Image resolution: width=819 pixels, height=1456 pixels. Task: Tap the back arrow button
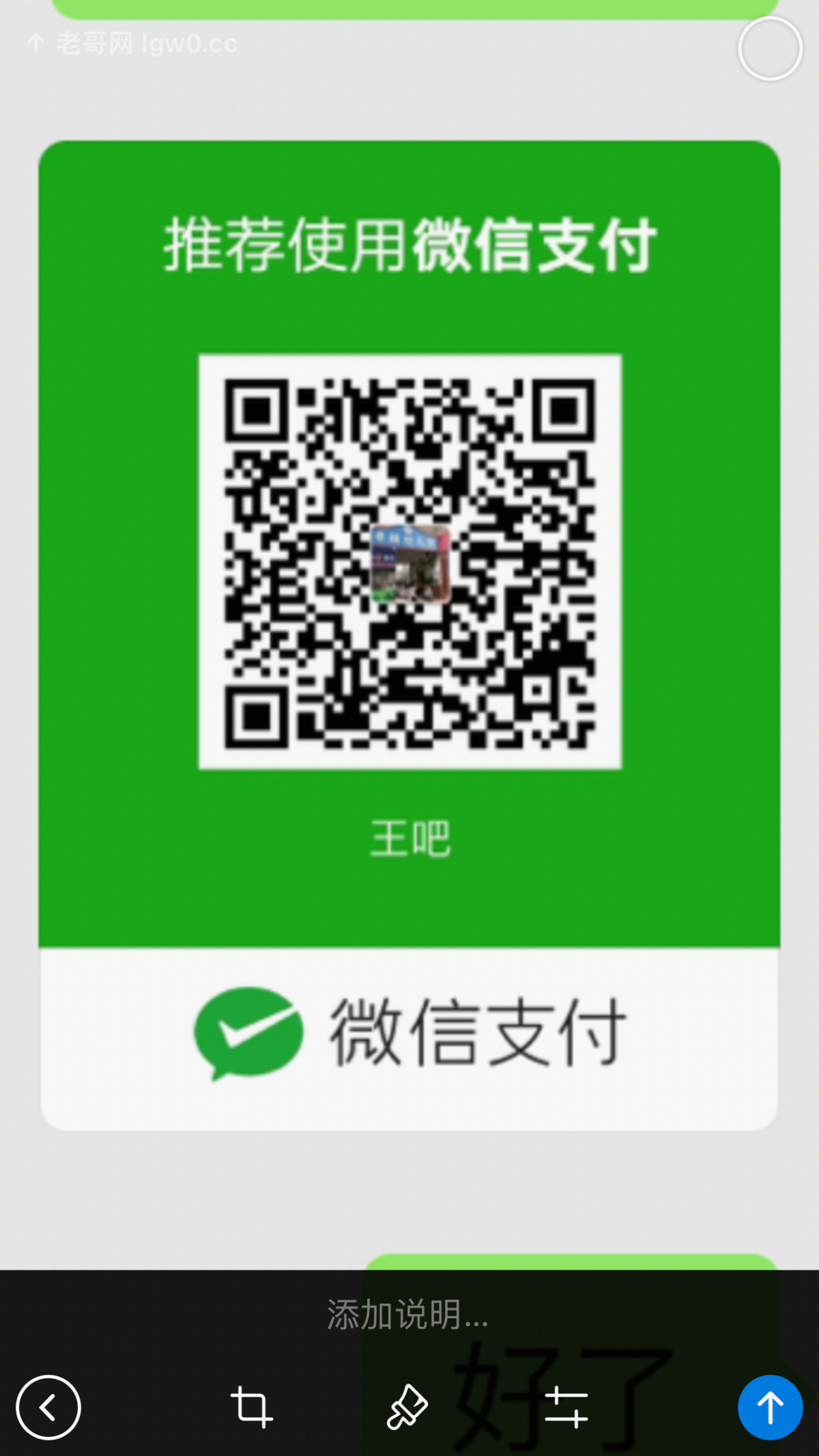point(48,1408)
